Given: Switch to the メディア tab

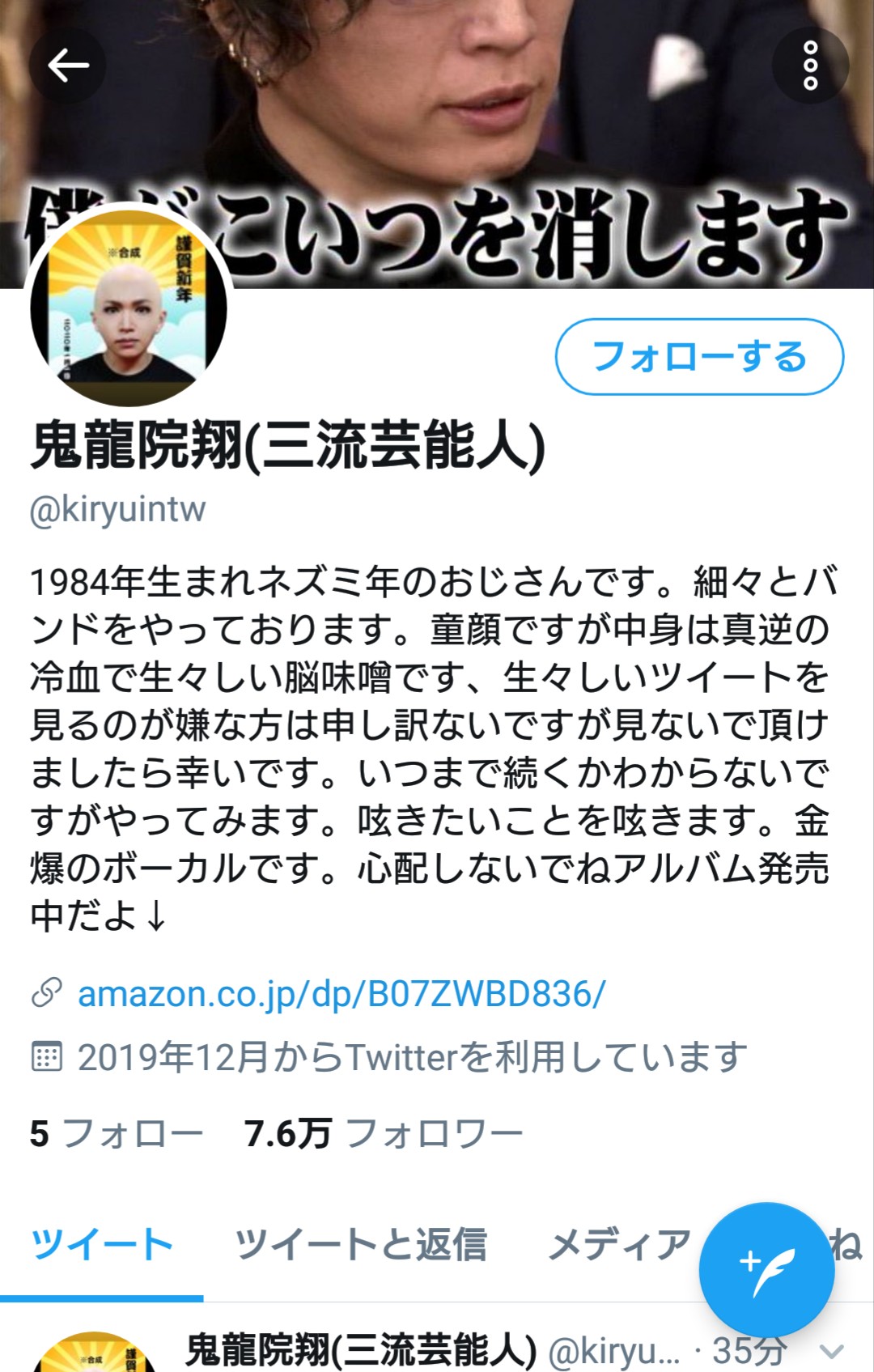Looking at the screenshot, I should click(x=620, y=1245).
